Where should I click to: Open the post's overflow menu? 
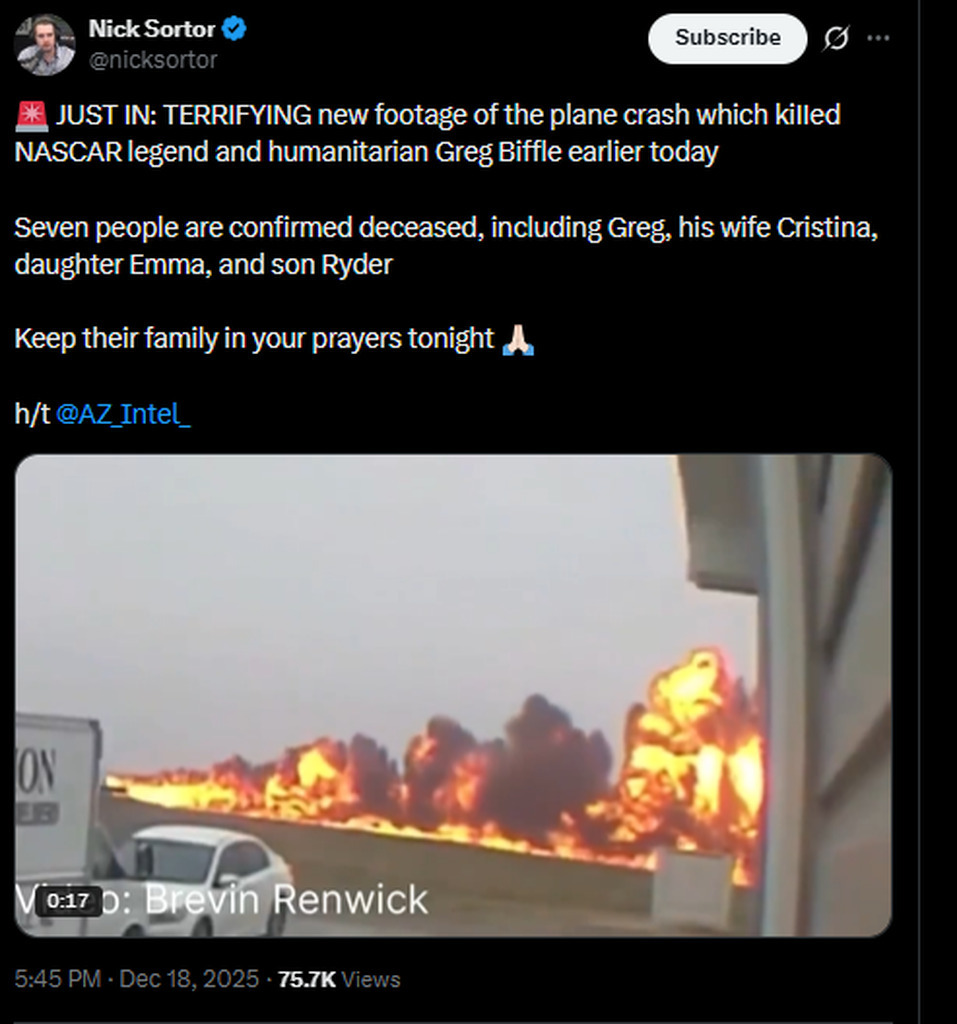(x=878, y=38)
